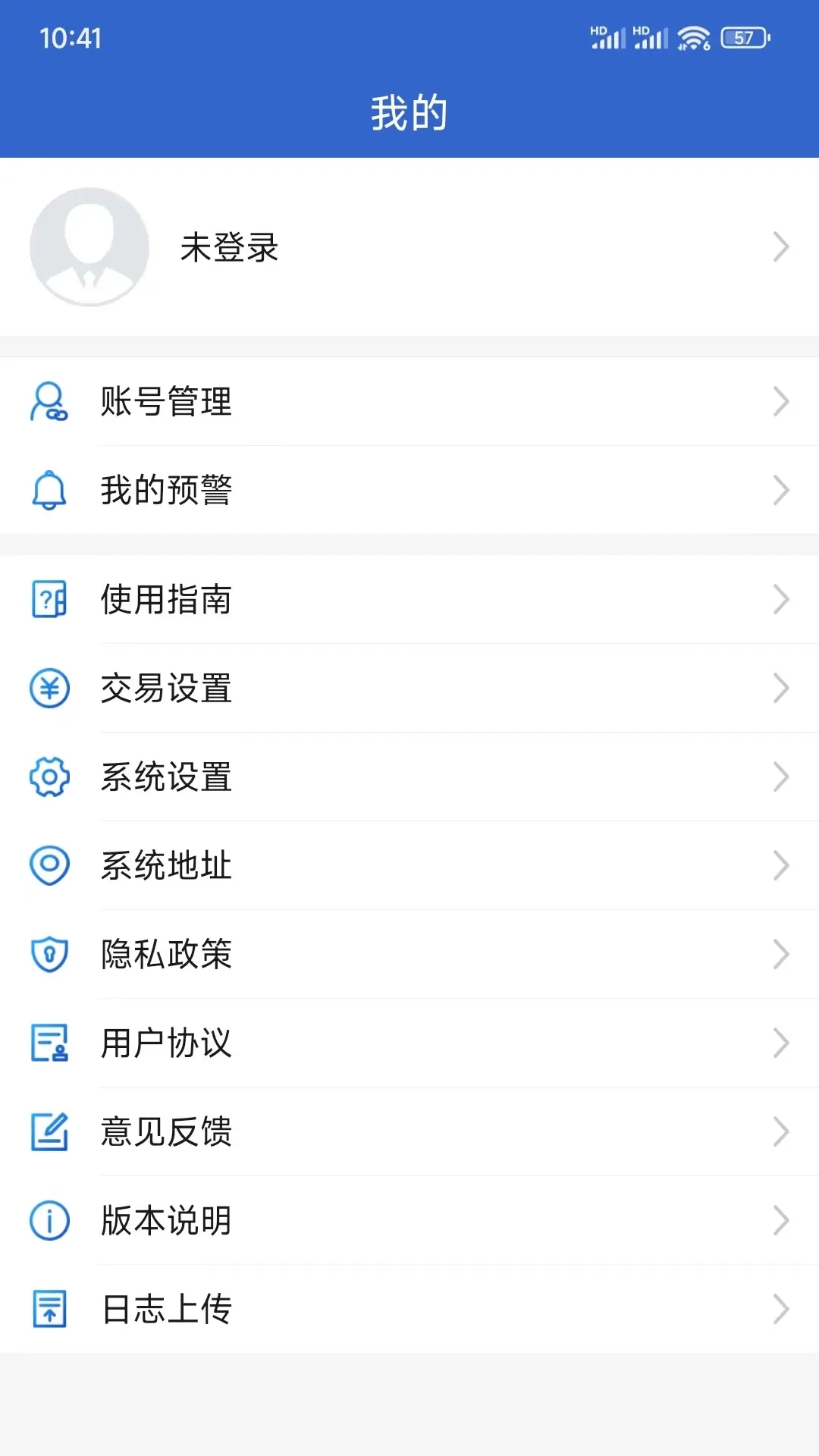819x1456 pixels.
Task: Click the ¥ icon for 交易设置
Action: pyautogui.click(x=49, y=689)
